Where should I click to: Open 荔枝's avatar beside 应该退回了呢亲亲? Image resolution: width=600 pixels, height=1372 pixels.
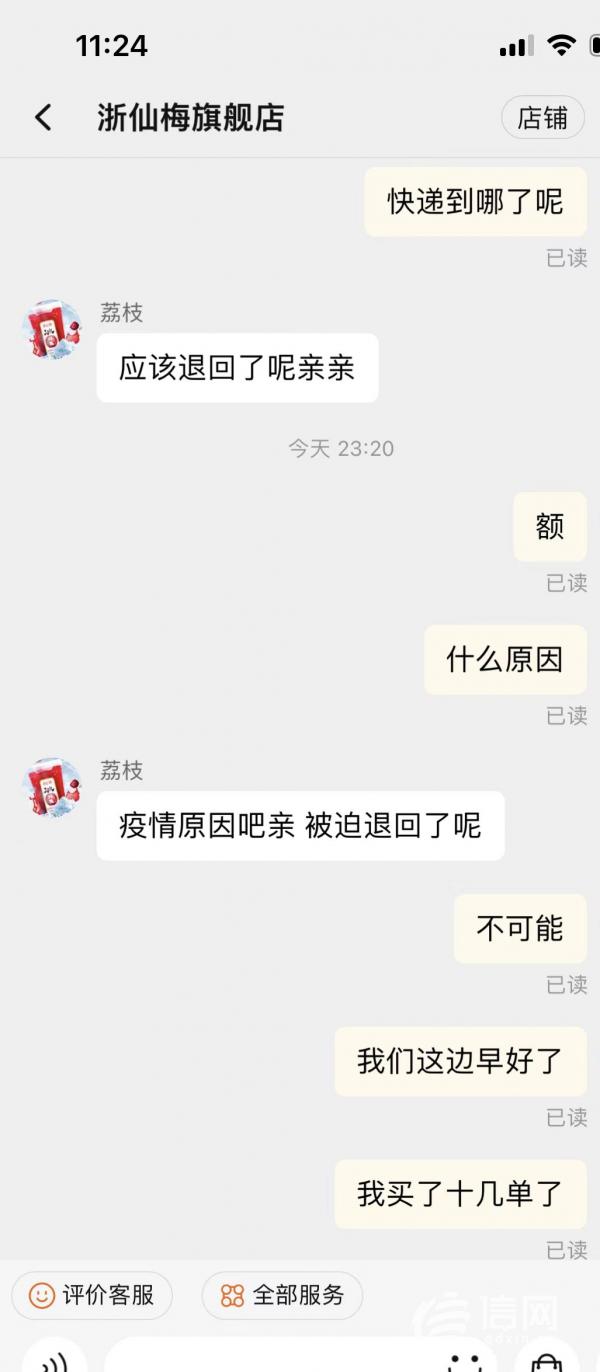(52, 329)
